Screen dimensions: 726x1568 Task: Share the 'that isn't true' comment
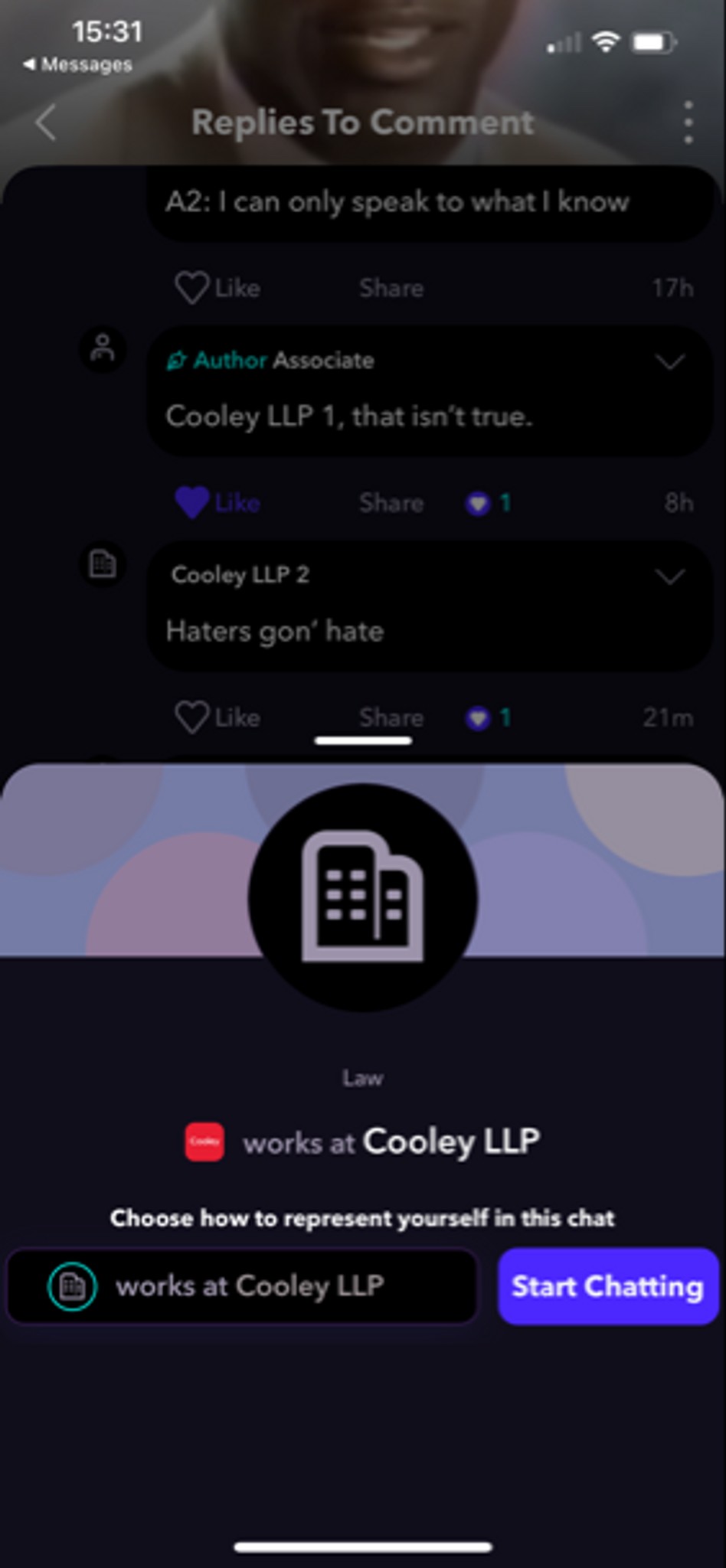pyautogui.click(x=391, y=503)
